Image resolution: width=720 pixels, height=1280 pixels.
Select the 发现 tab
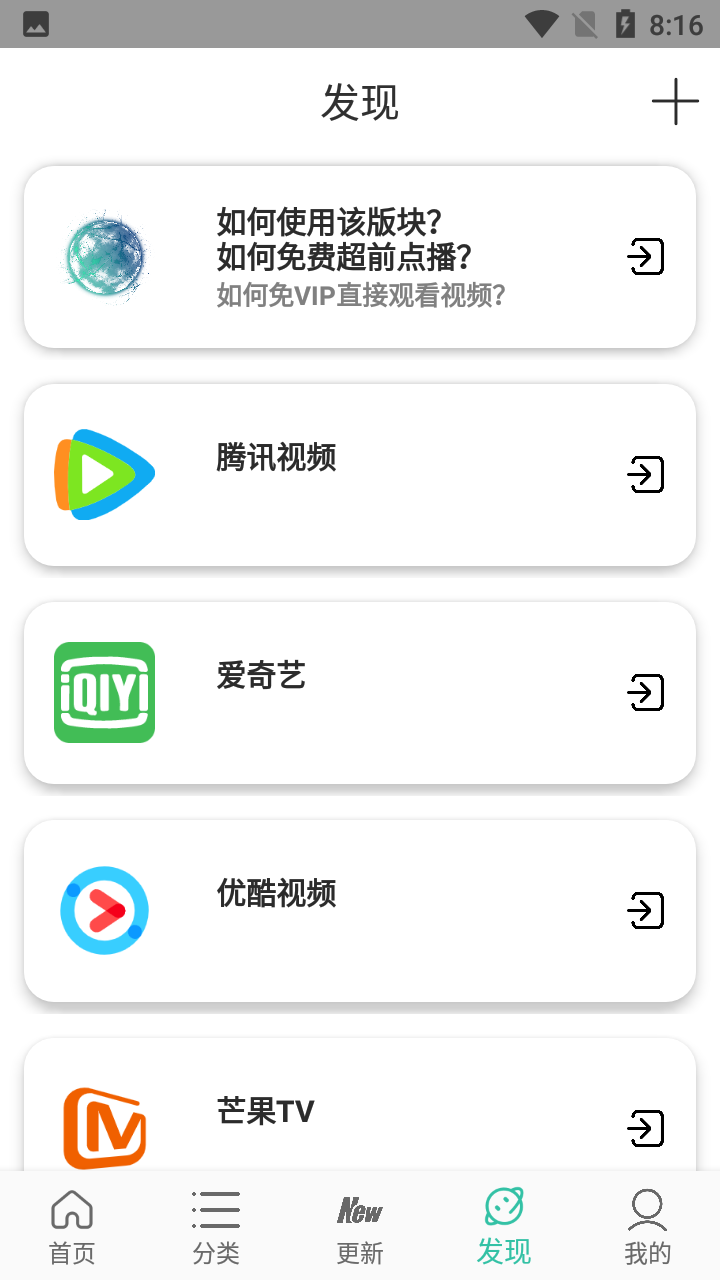tap(504, 1226)
